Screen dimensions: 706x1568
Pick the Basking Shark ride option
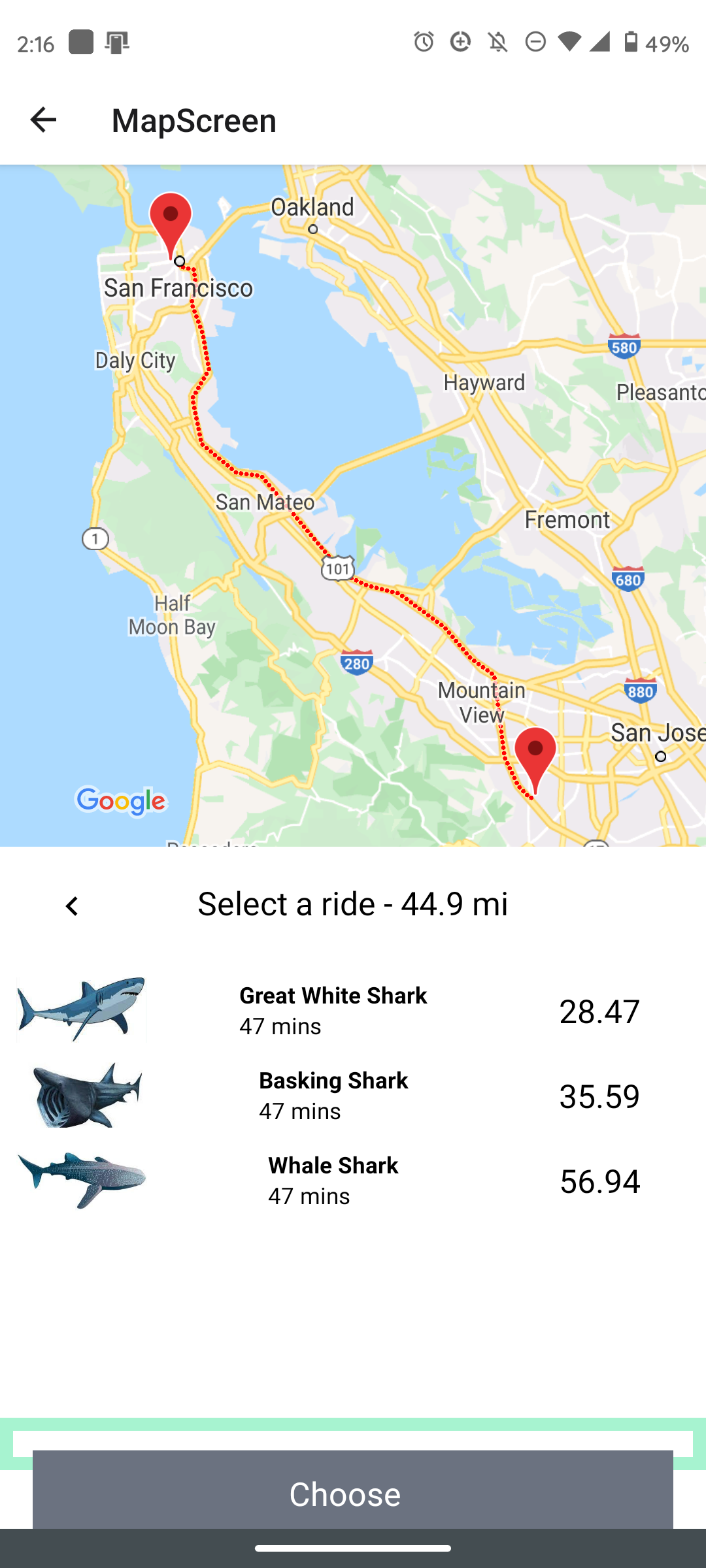click(x=333, y=1095)
